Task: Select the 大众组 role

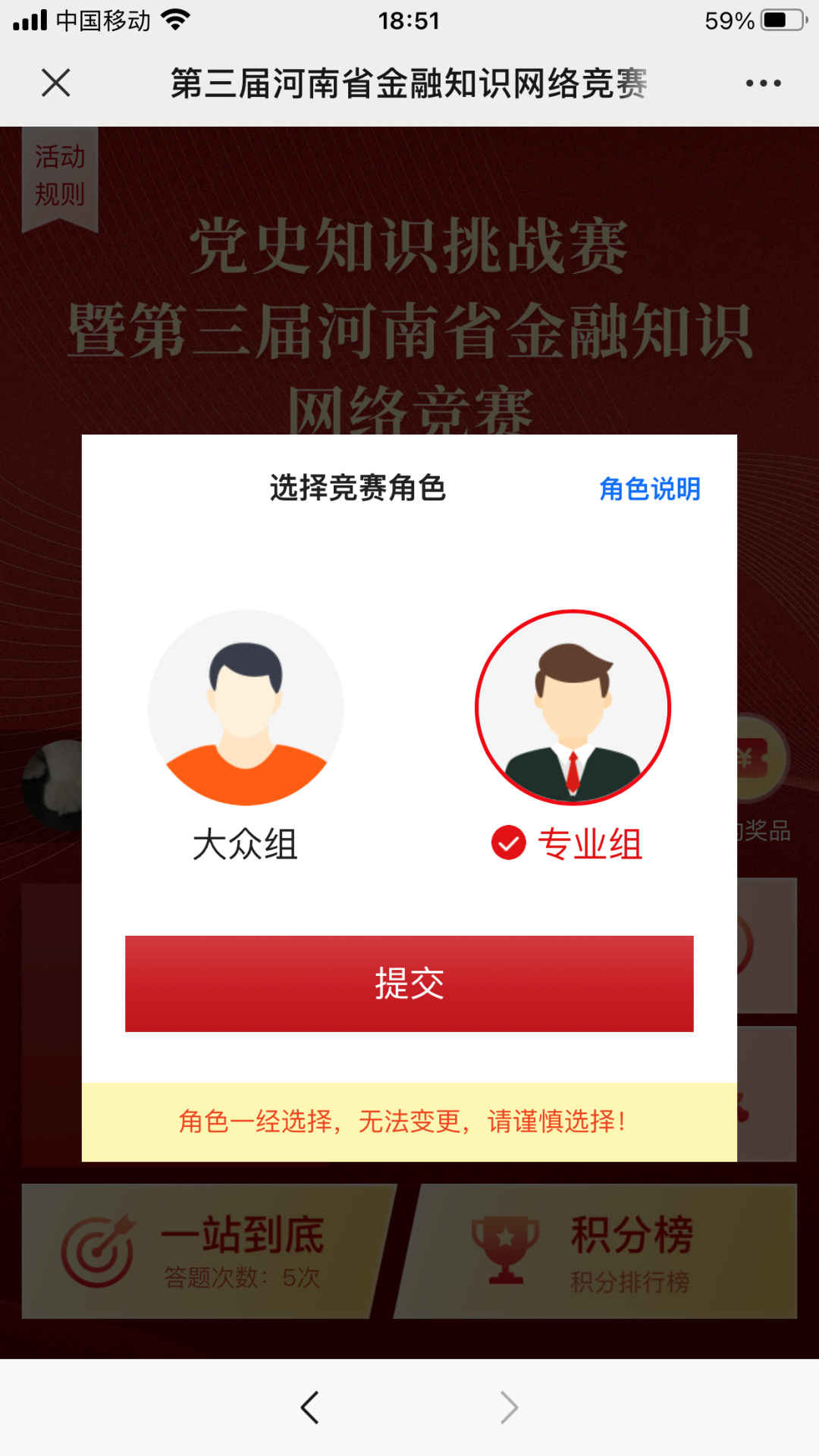Action: point(246,708)
